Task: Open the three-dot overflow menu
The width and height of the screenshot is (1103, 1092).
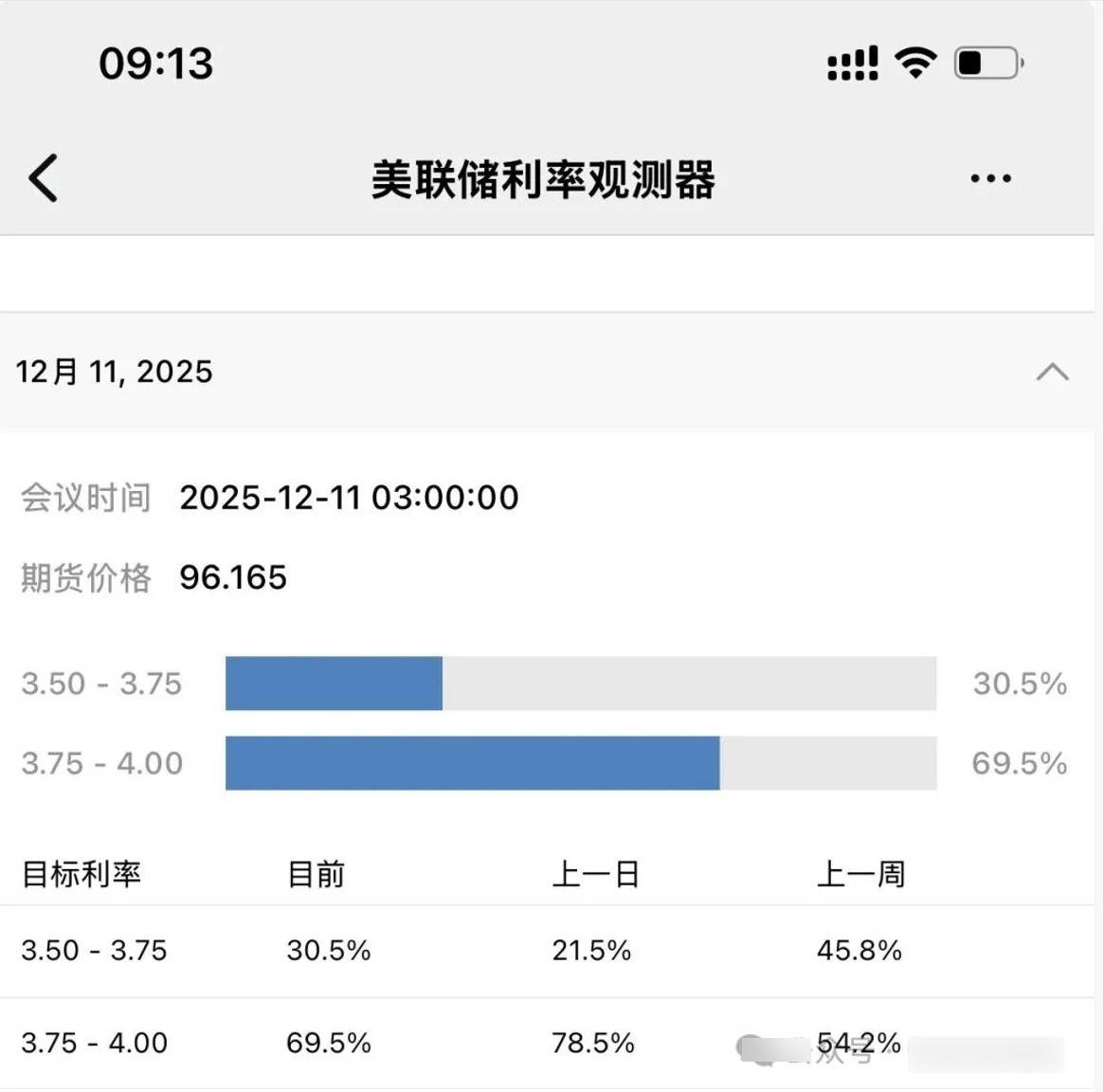Action: click(990, 178)
